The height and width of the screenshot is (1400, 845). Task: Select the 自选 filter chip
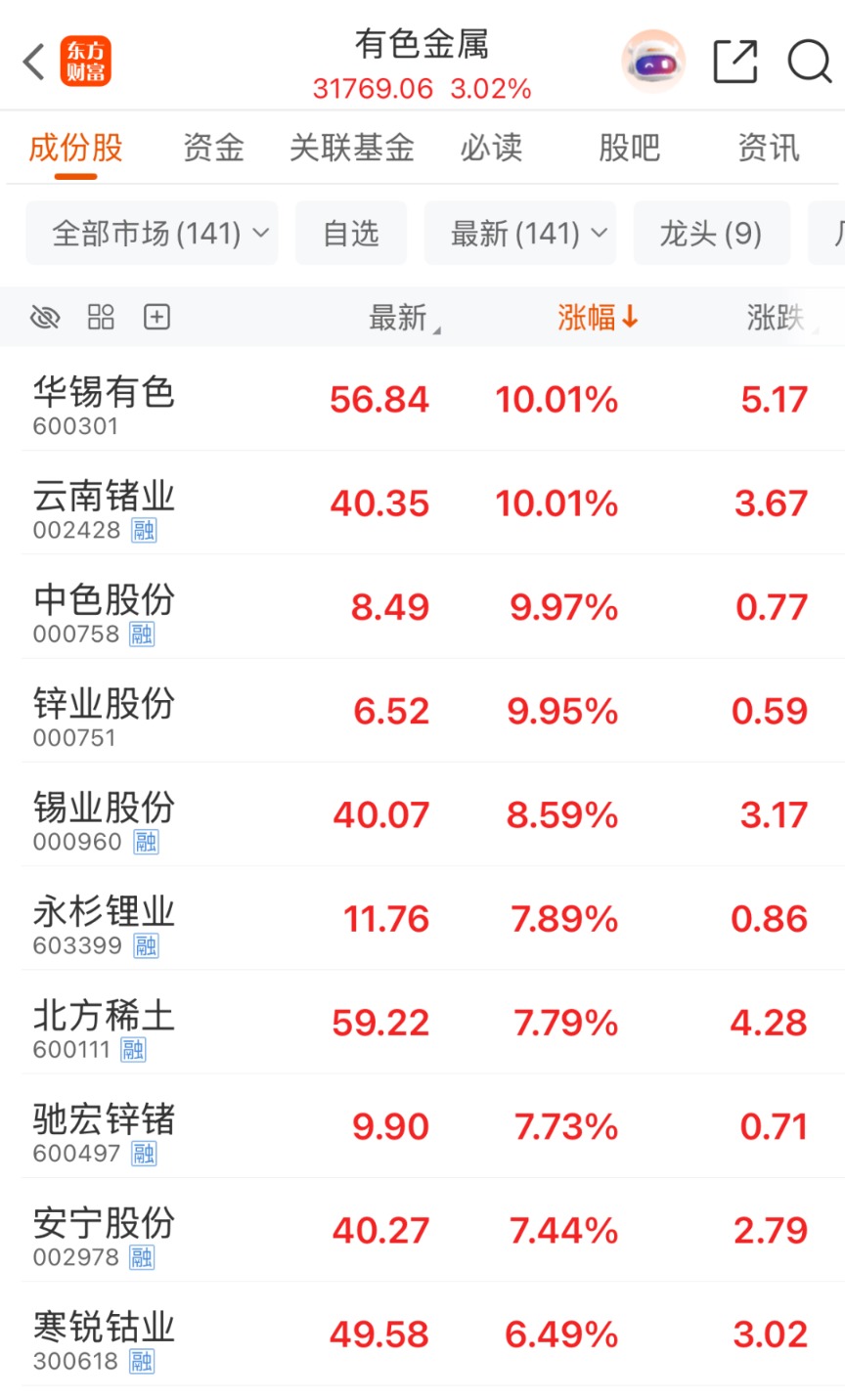click(x=350, y=234)
